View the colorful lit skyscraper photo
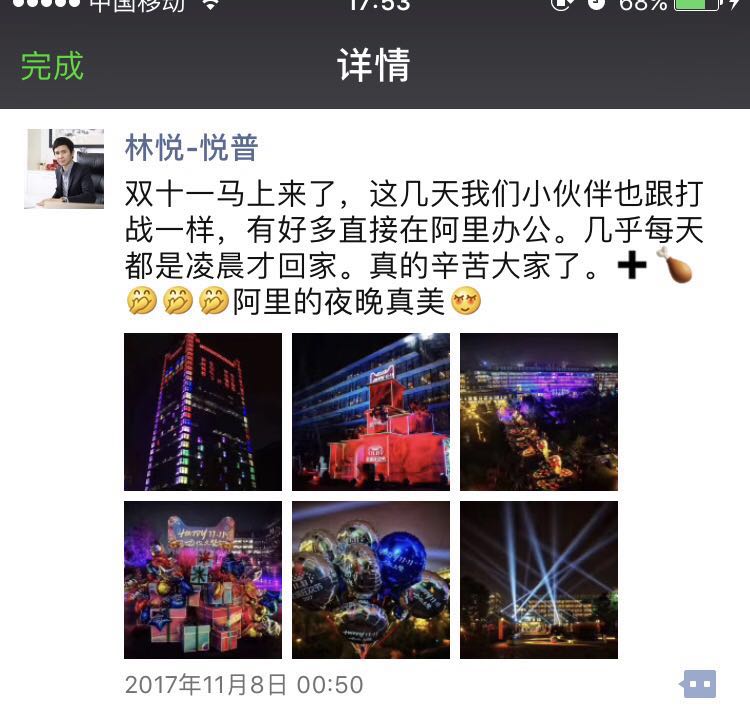This screenshot has height=723, width=750. [203, 411]
